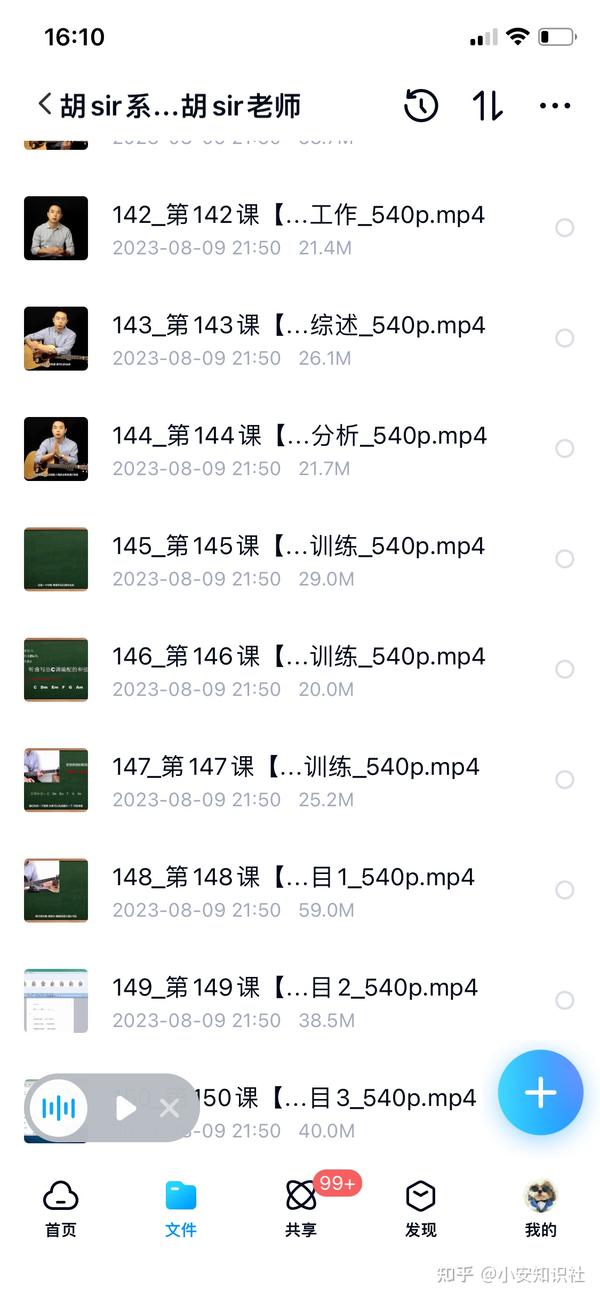Screen dimensions: 600x1299
Task: Switch to the 共享 tab
Action: pos(301,1208)
